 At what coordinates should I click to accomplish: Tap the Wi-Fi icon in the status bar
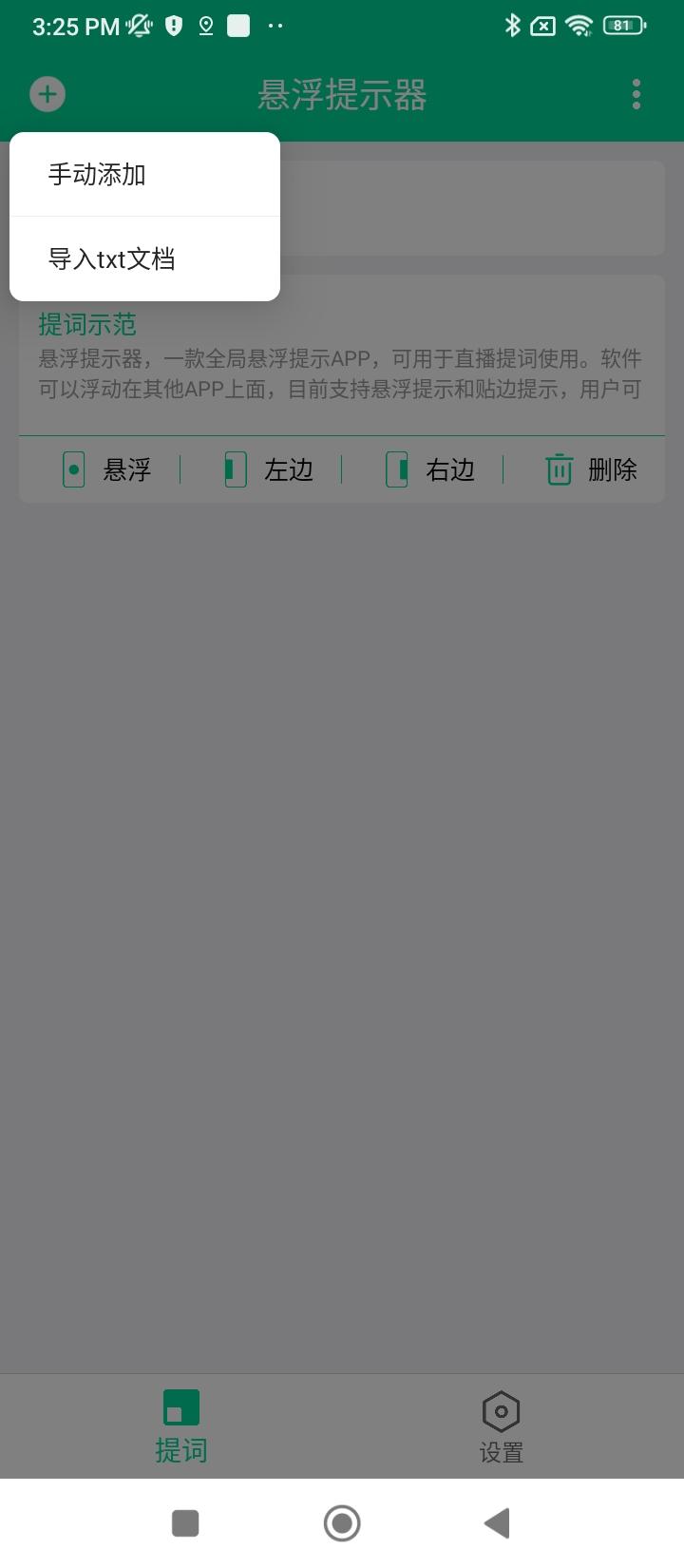coord(580,26)
